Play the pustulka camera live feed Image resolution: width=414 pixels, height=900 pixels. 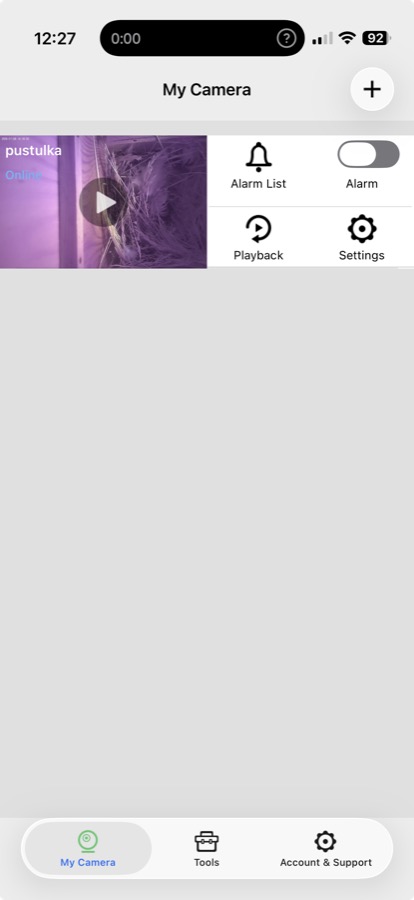[104, 202]
